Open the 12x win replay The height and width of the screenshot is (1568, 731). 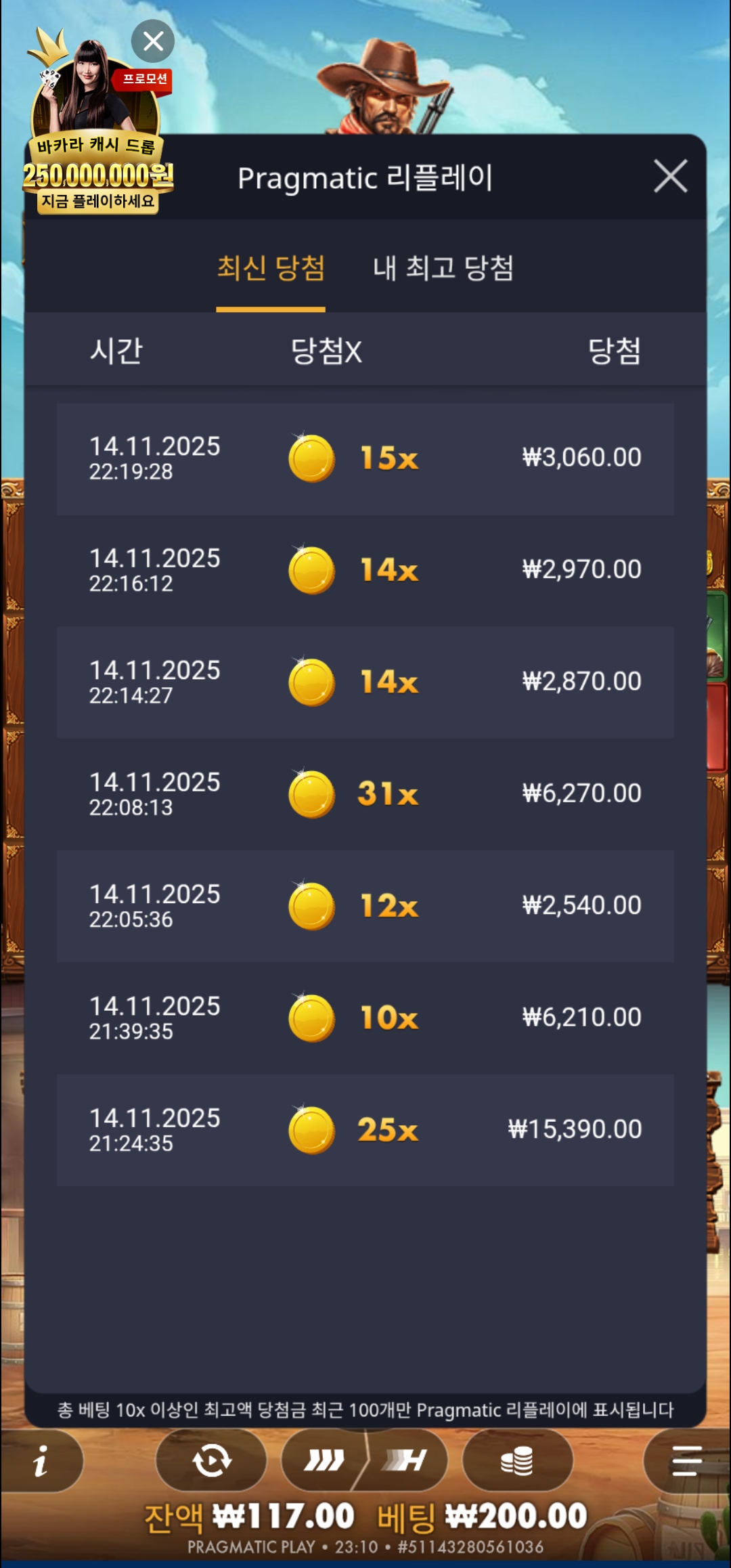365,906
